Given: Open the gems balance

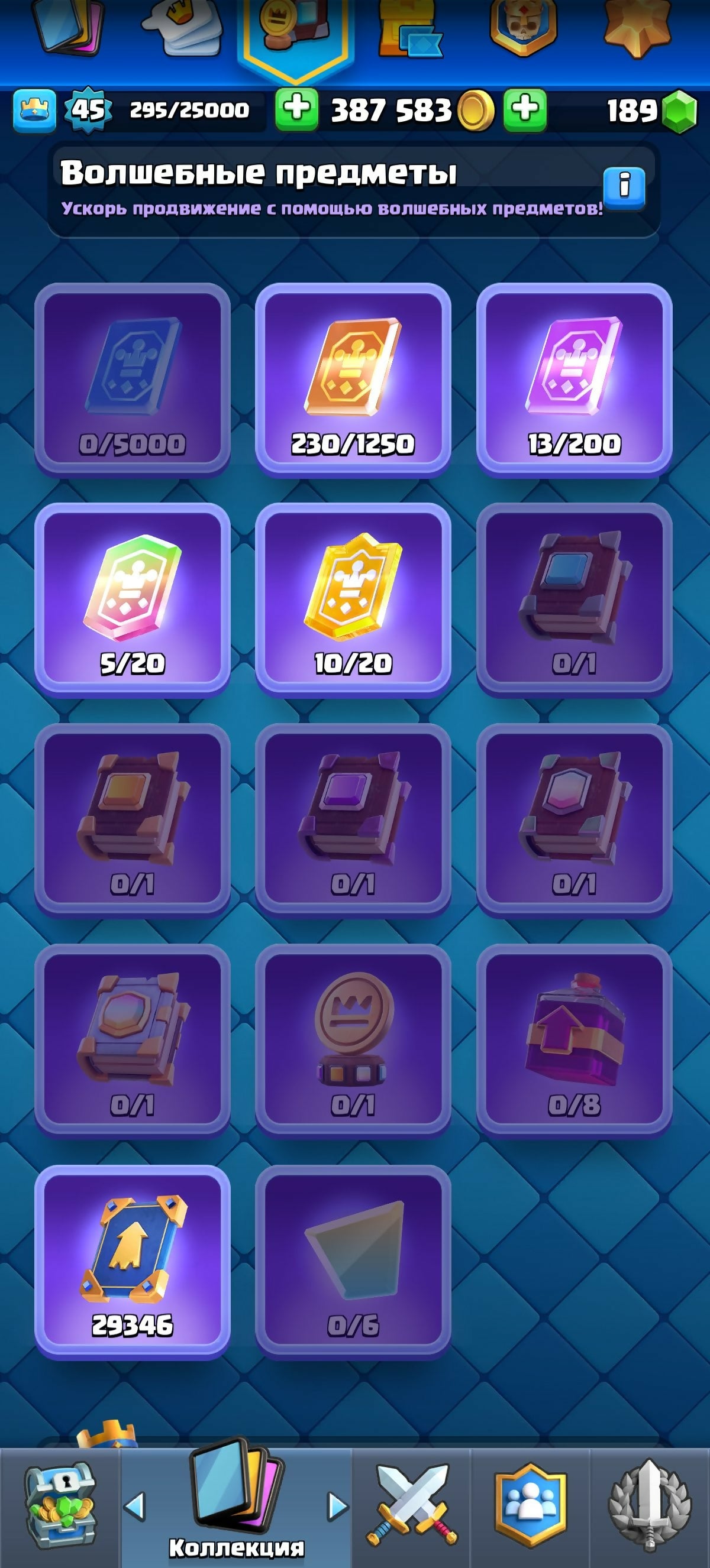Looking at the screenshot, I should tap(651, 111).
